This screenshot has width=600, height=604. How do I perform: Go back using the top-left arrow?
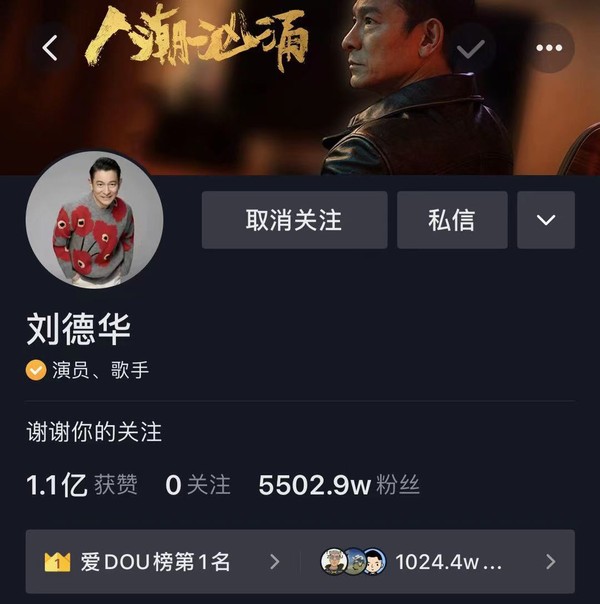(x=50, y=47)
